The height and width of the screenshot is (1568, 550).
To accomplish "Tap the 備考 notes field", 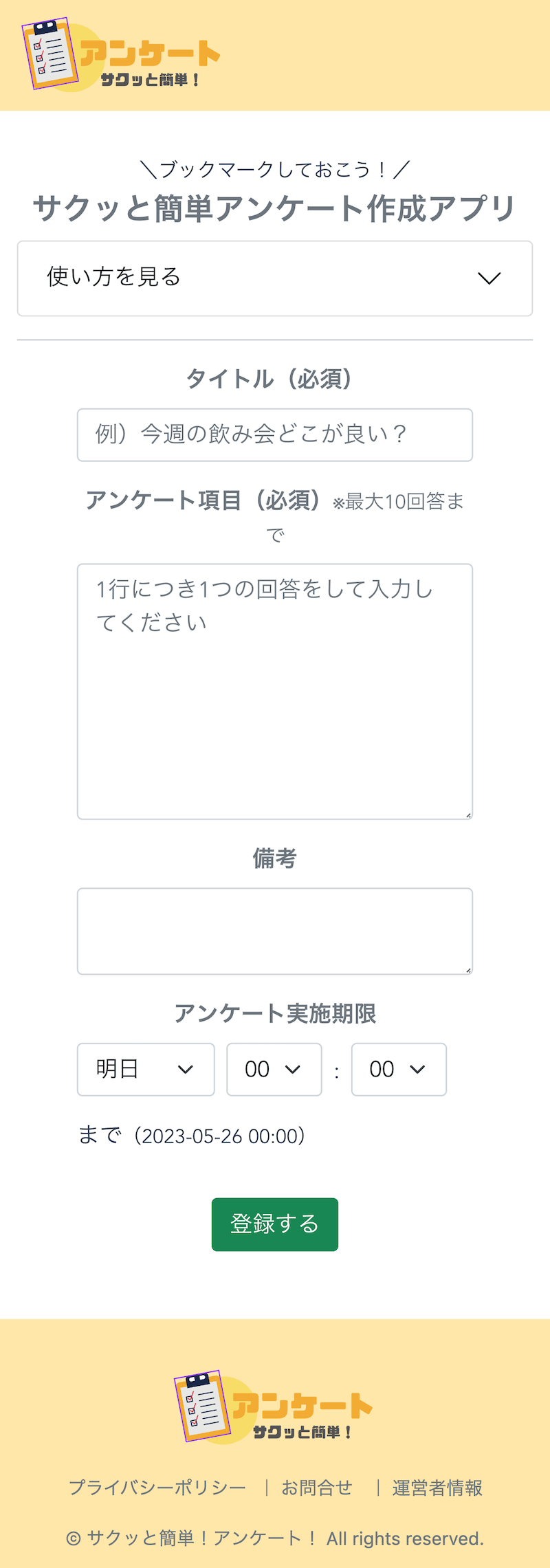I will [275, 931].
